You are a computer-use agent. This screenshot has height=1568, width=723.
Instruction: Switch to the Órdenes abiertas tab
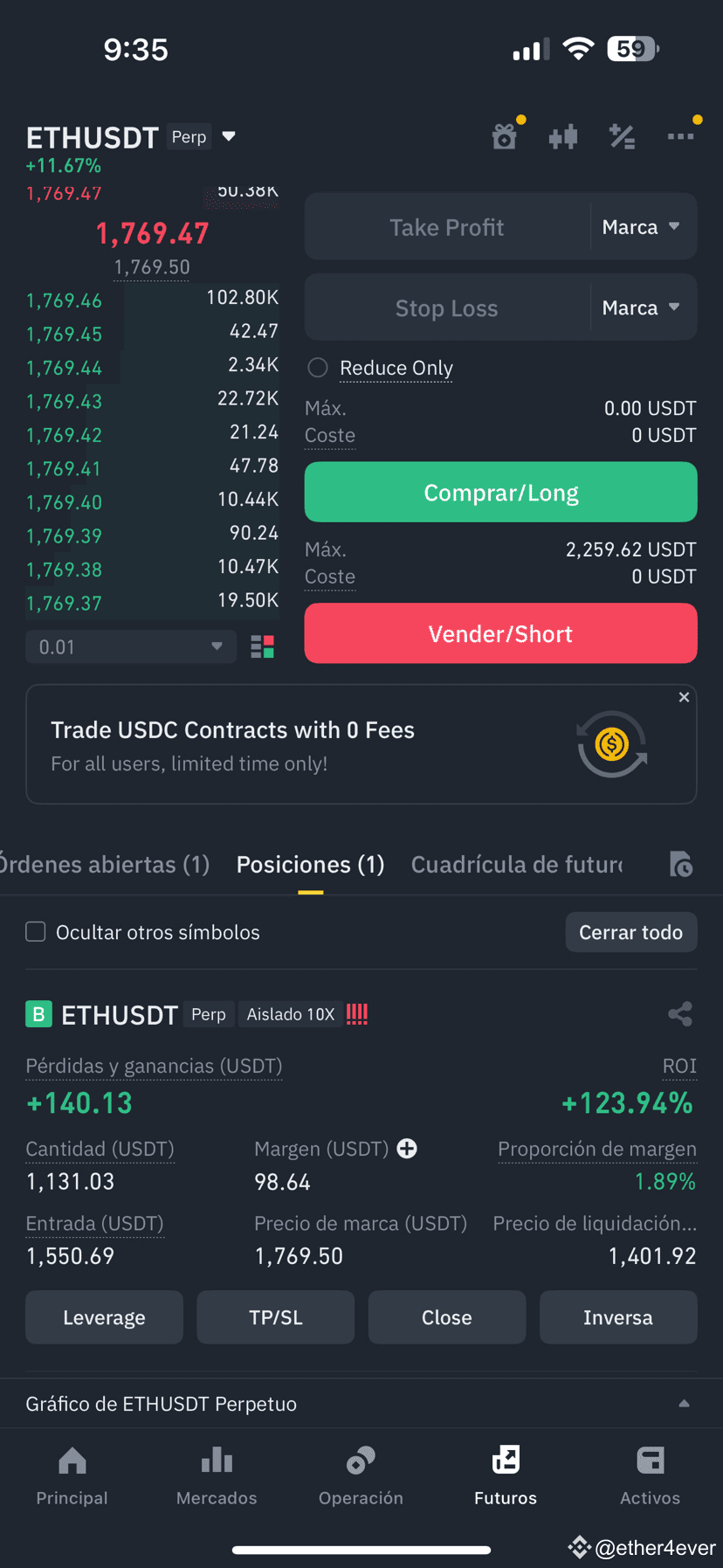coord(104,864)
